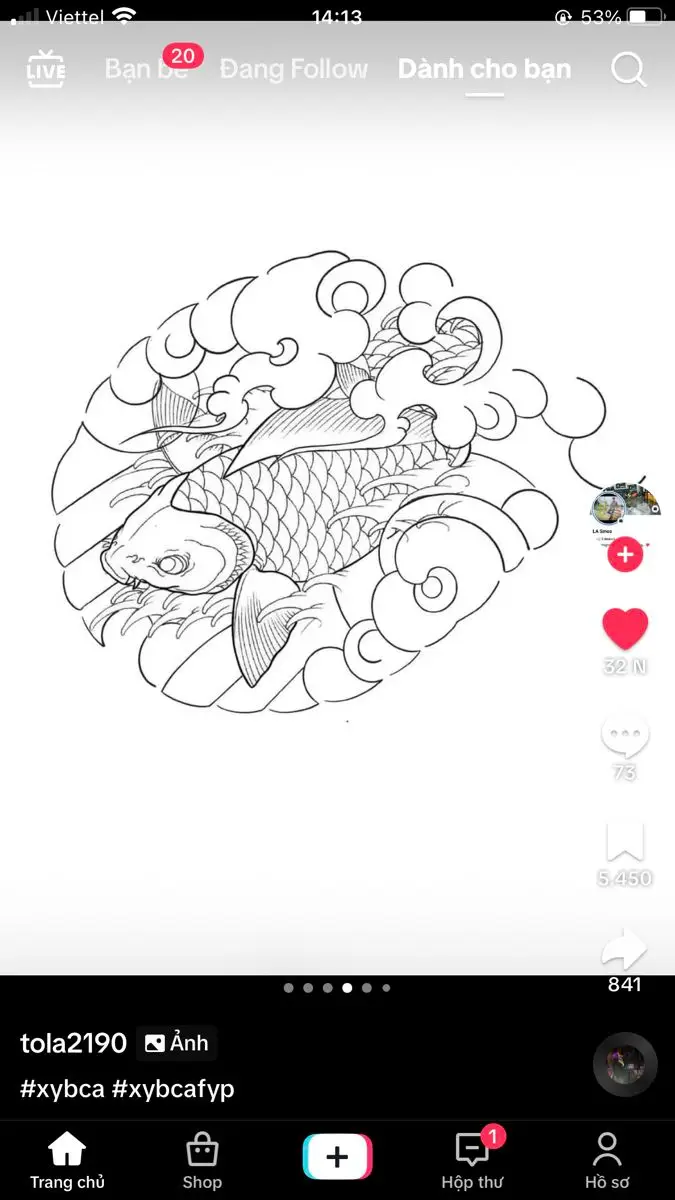Image resolution: width=675 pixels, height=1200 pixels.
Task: Create a new post with plus button
Action: [x=337, y=1157]
